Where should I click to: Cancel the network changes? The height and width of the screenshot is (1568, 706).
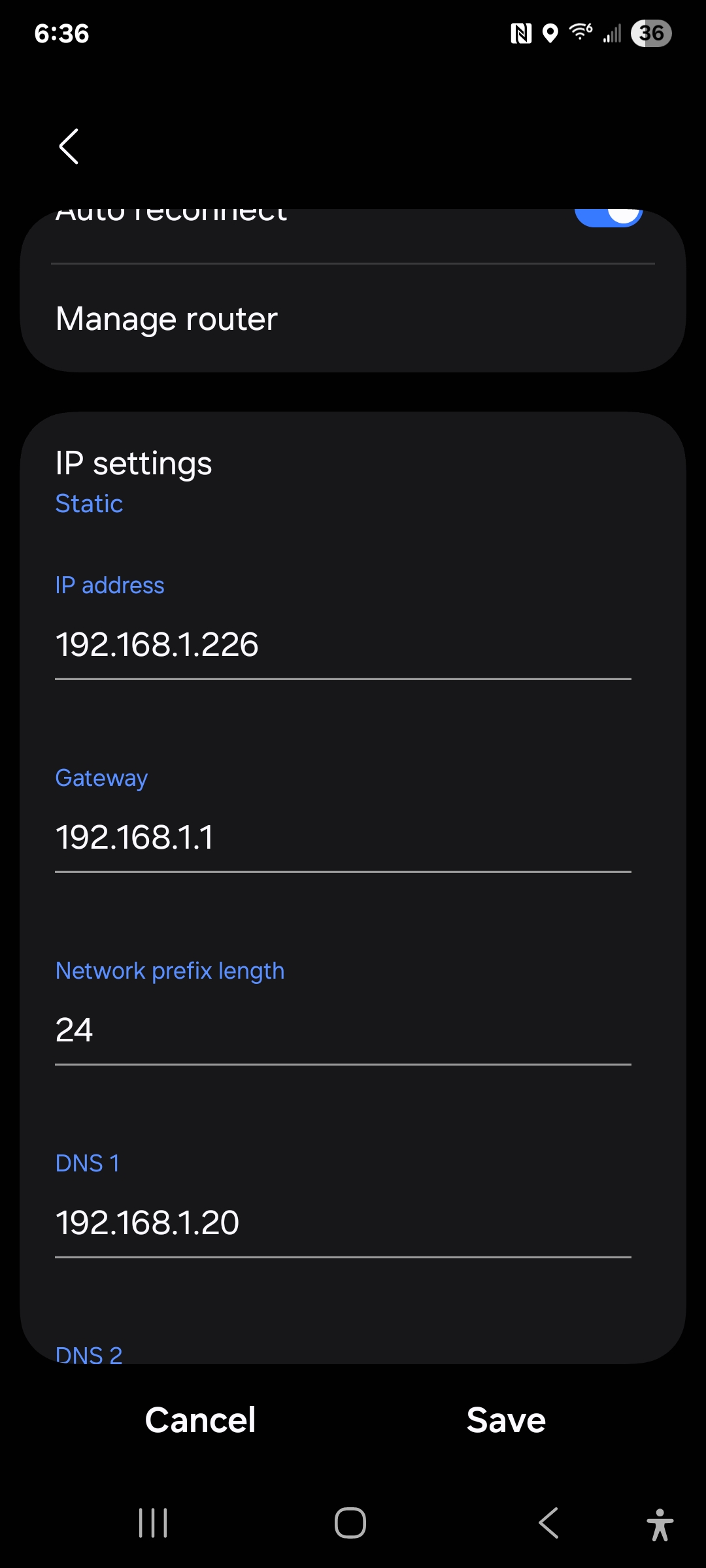click(200, 1420)
